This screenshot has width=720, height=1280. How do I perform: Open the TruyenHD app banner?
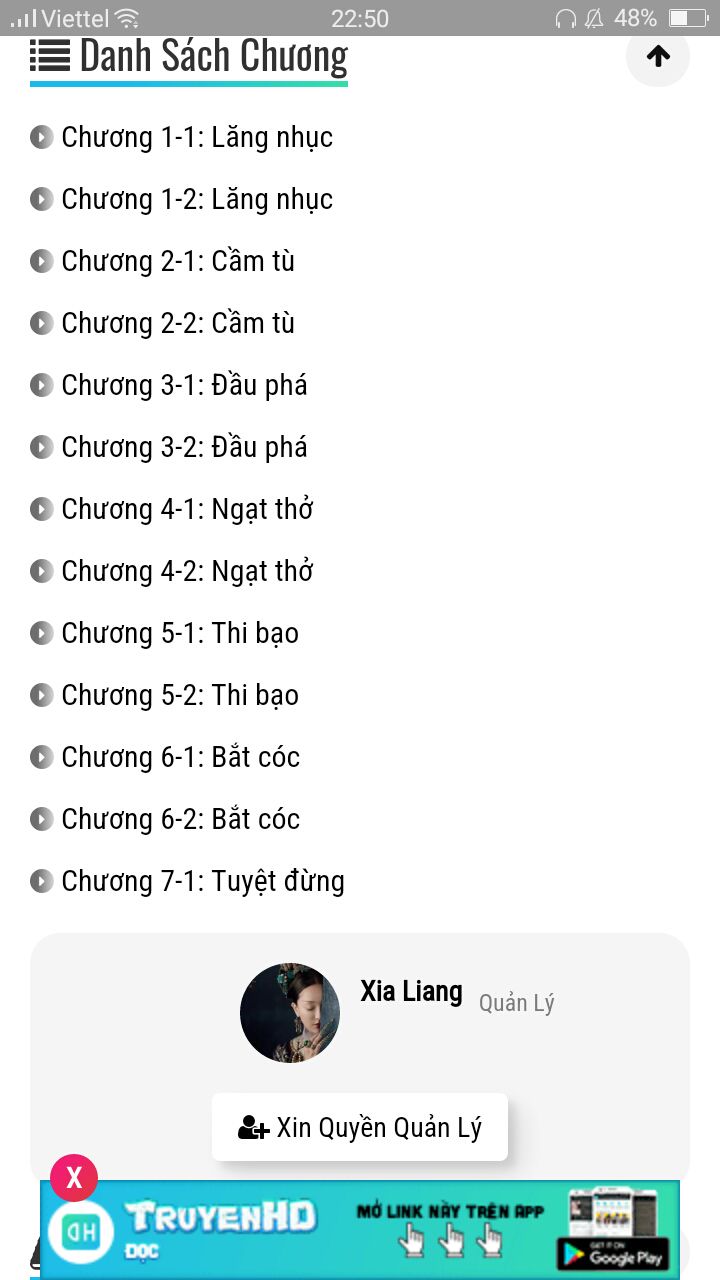360,1229
